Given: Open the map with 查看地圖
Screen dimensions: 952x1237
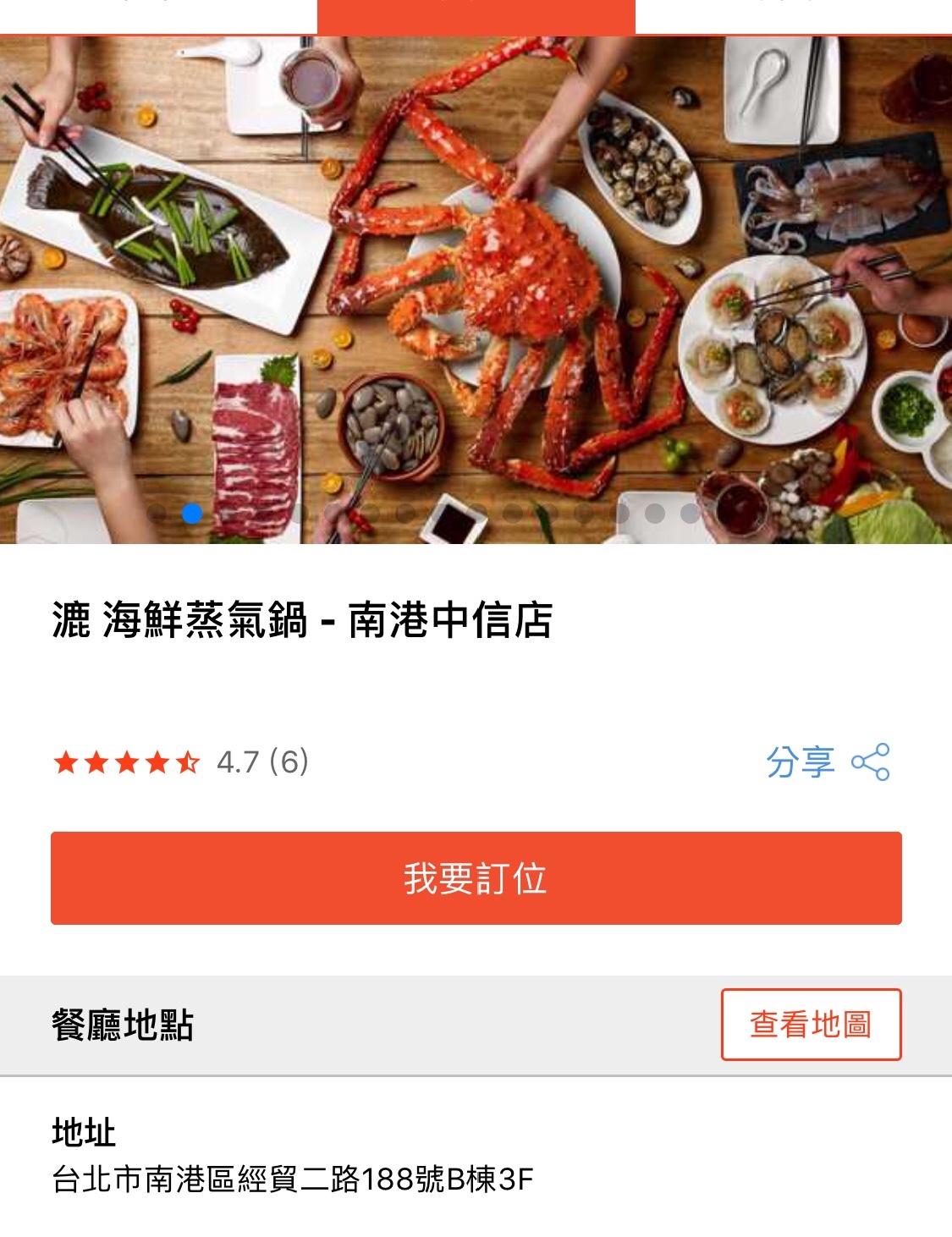Looking at the screenshot, I should coord(810,1025).
